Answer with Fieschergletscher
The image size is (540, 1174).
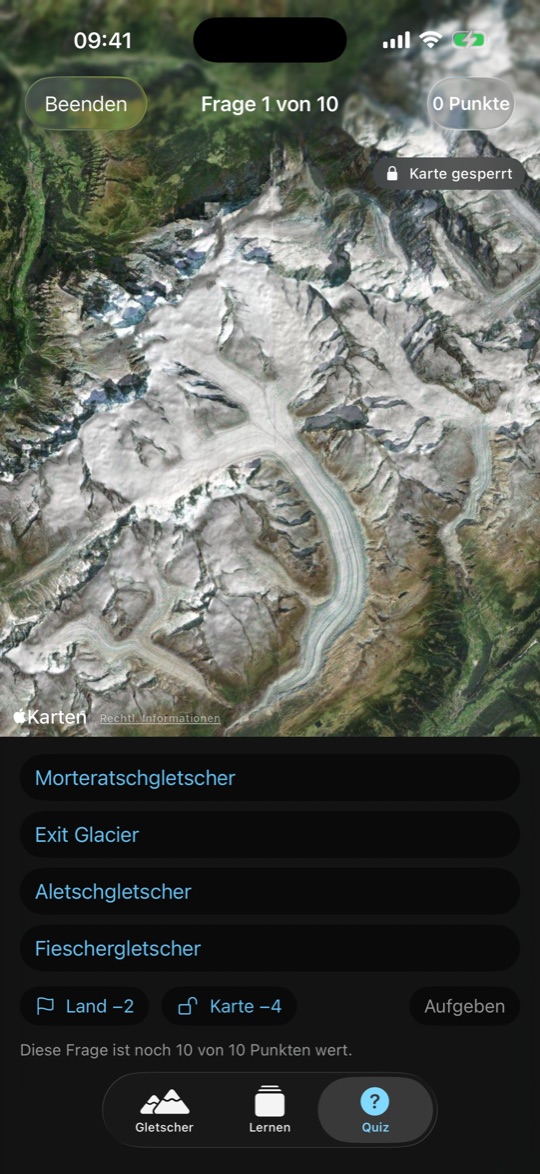270,949
